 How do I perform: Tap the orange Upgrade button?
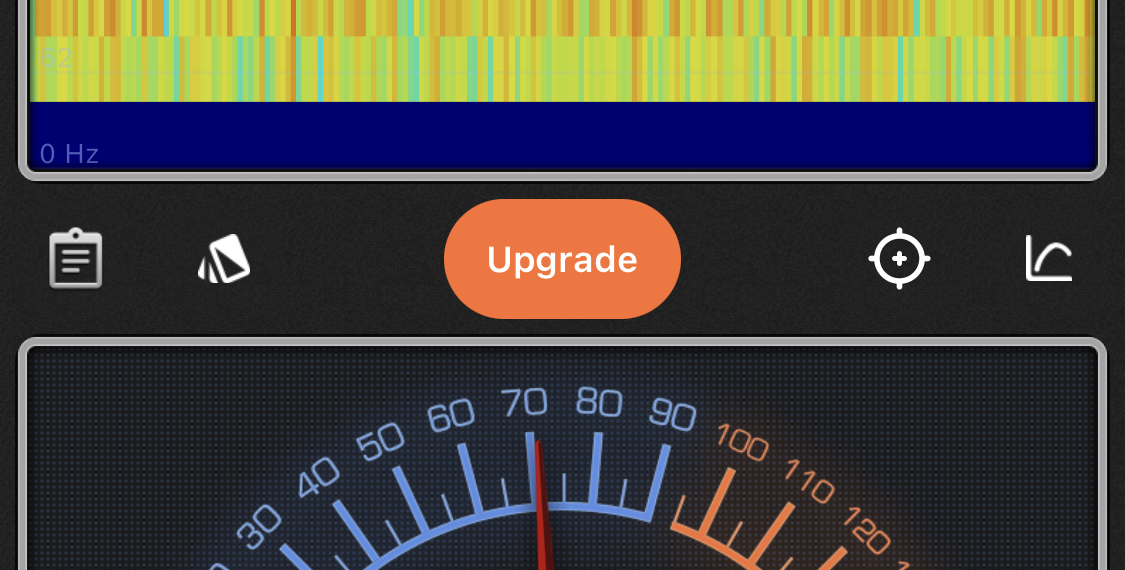coord(562,259)
